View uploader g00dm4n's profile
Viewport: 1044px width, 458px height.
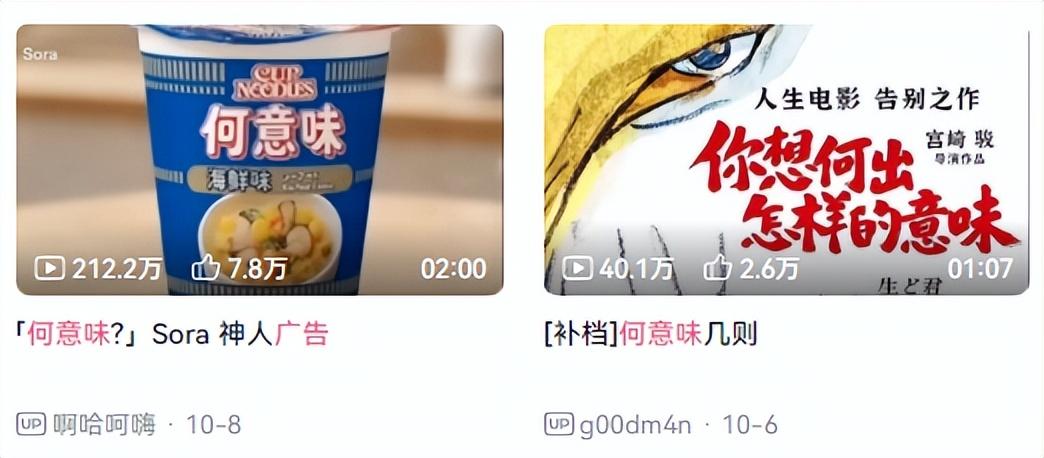click(x=635, y=425)
